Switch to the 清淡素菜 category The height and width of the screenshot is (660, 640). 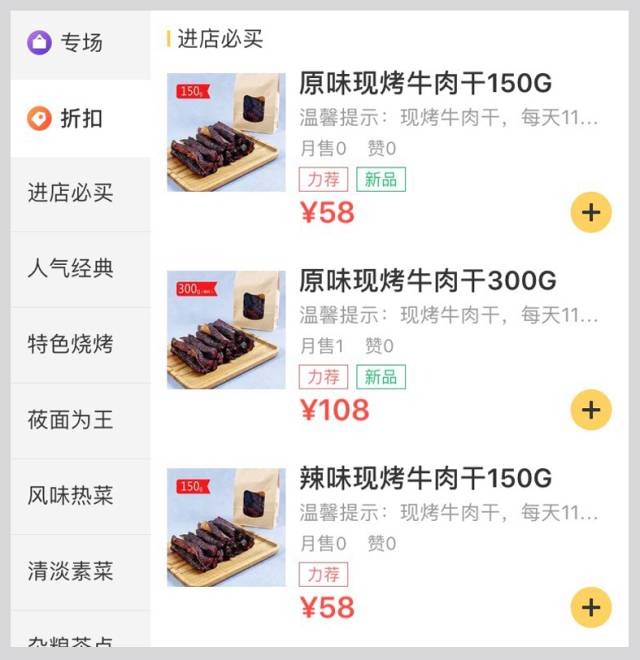click(x=71, y=572)
